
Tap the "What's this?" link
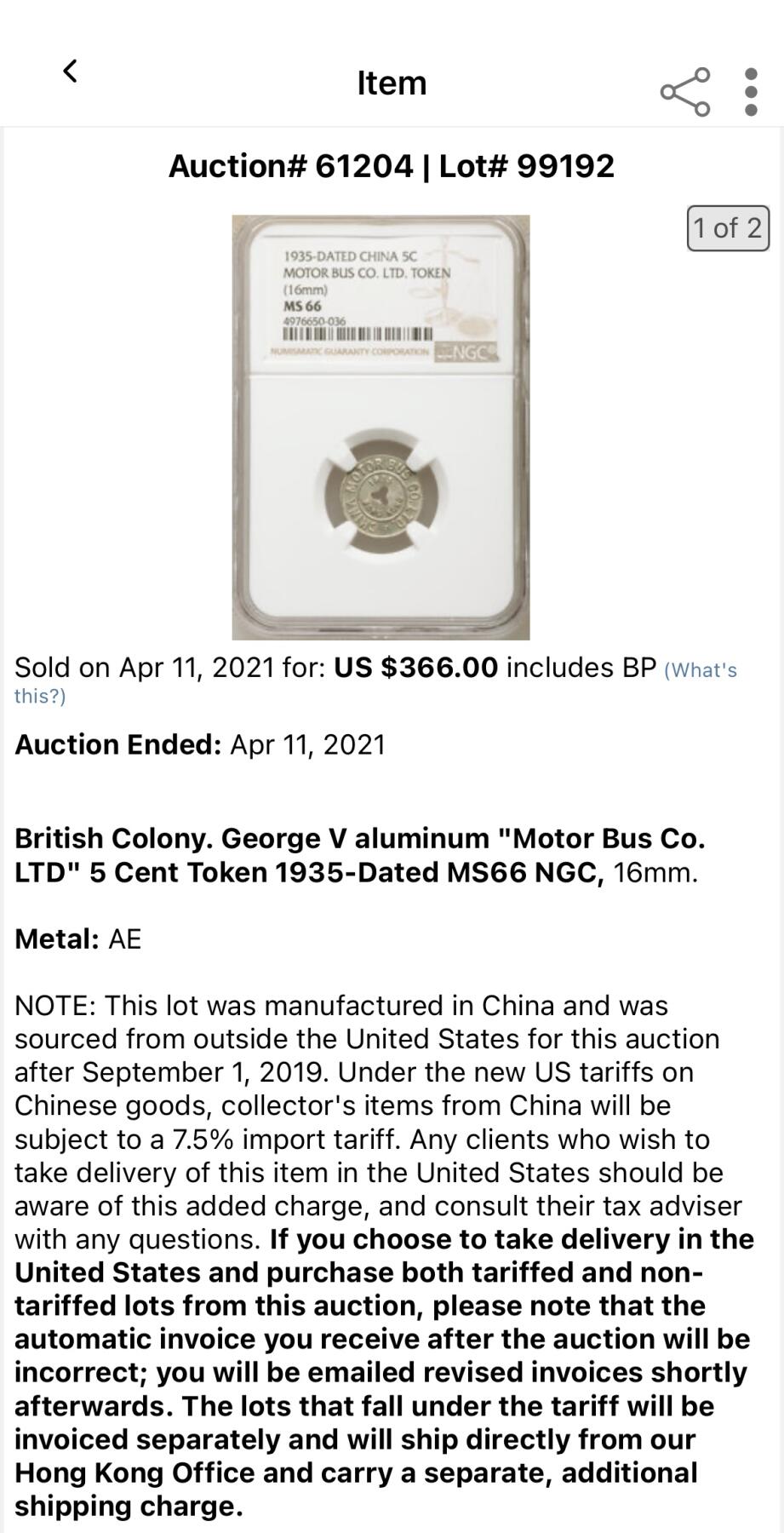[700, 671]
